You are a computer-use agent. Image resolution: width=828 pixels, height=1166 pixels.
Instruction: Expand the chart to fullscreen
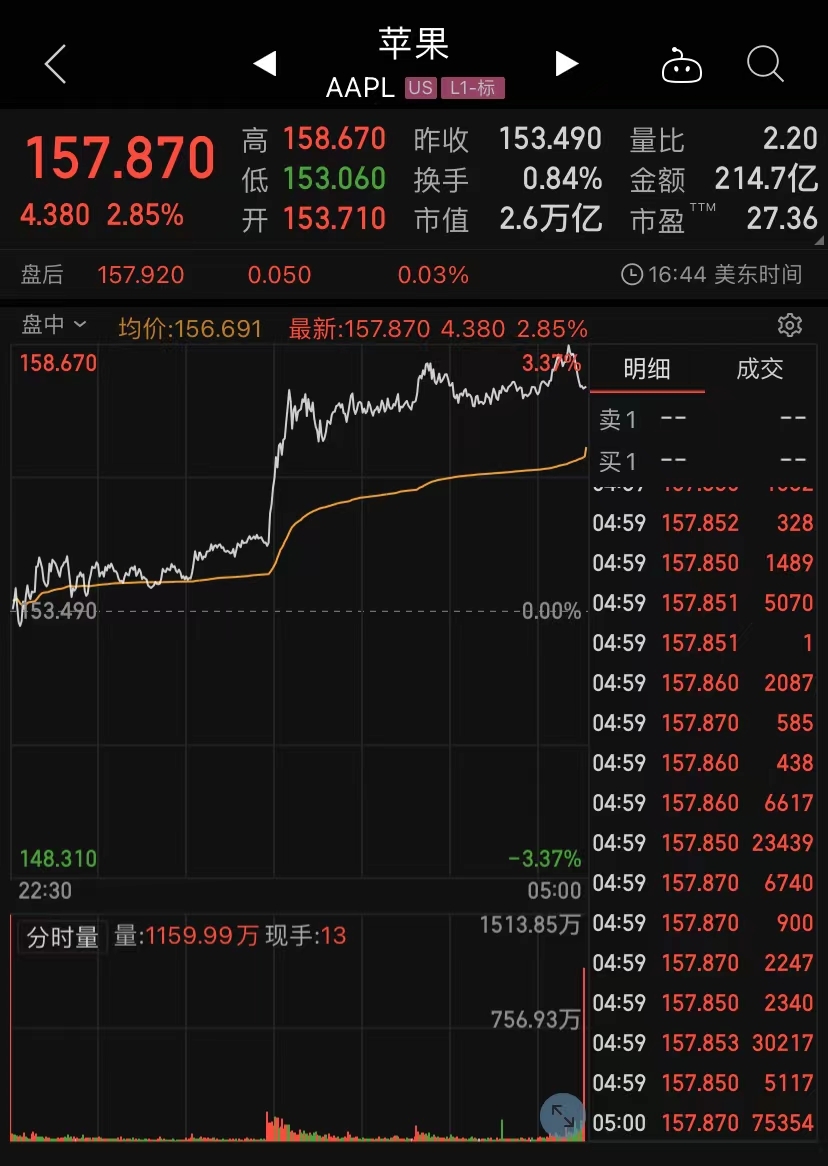[x=562, y=1115]
